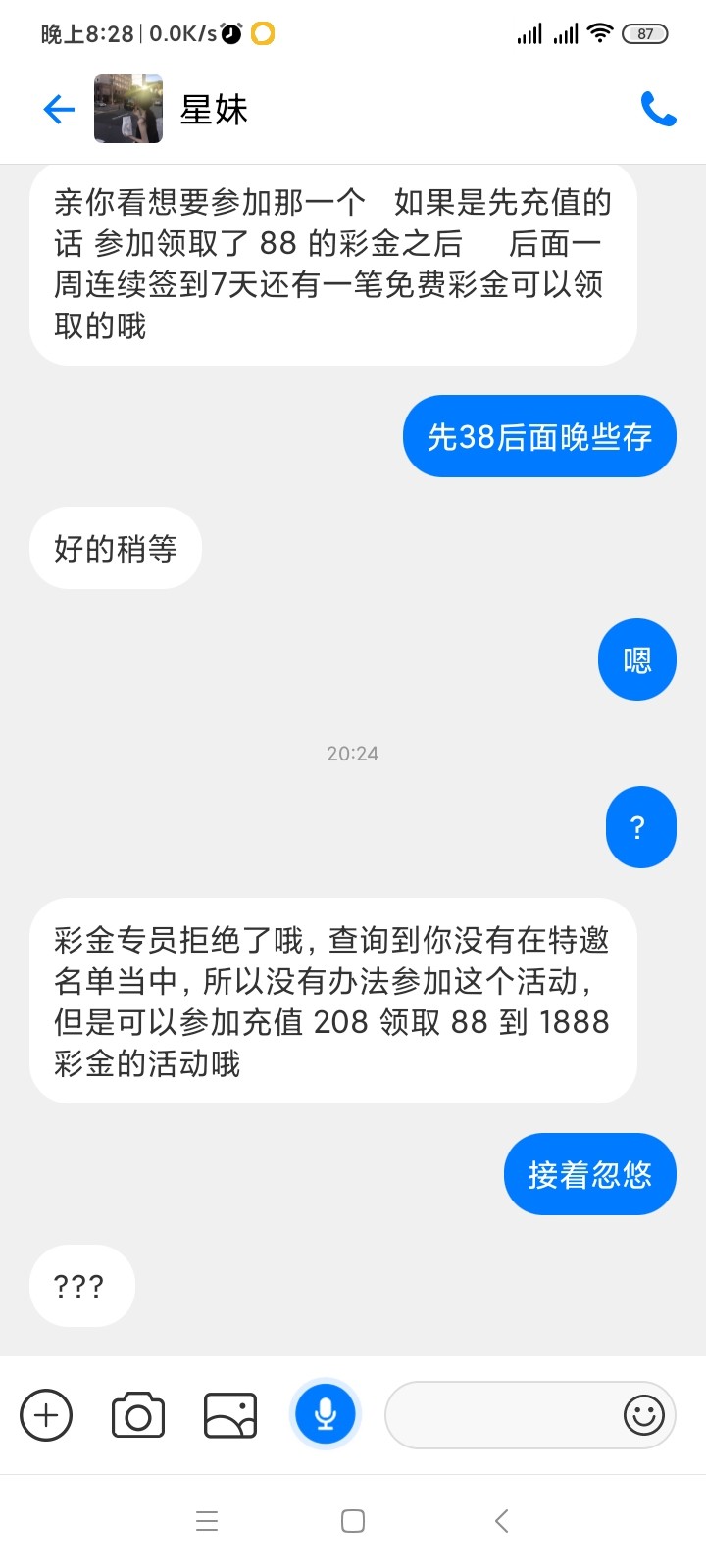Go back using the header arrow

[x=59, y=109]
